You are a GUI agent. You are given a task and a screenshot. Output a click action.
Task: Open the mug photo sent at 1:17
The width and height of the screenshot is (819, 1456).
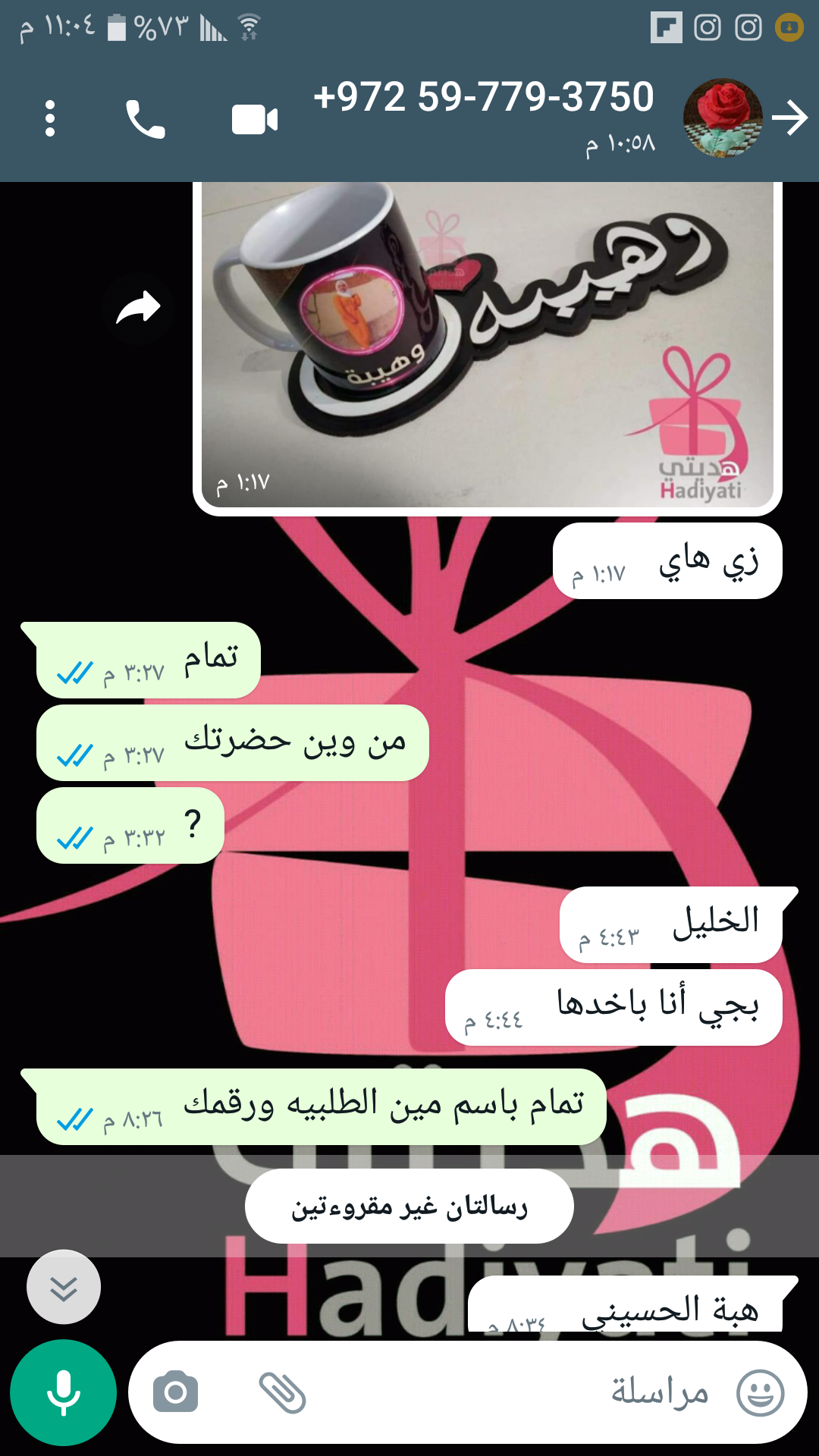487,345
